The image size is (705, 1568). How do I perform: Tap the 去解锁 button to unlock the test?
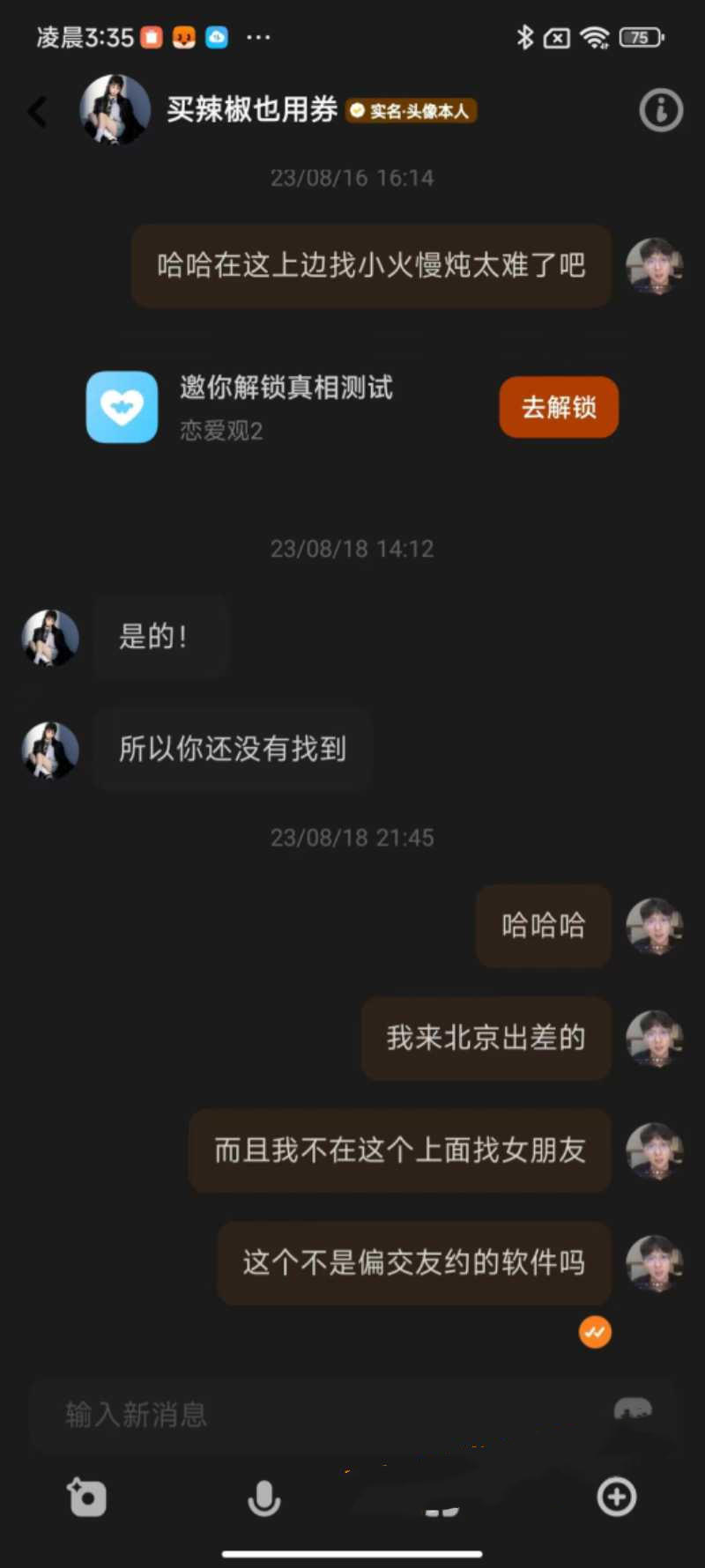(559, 407)
